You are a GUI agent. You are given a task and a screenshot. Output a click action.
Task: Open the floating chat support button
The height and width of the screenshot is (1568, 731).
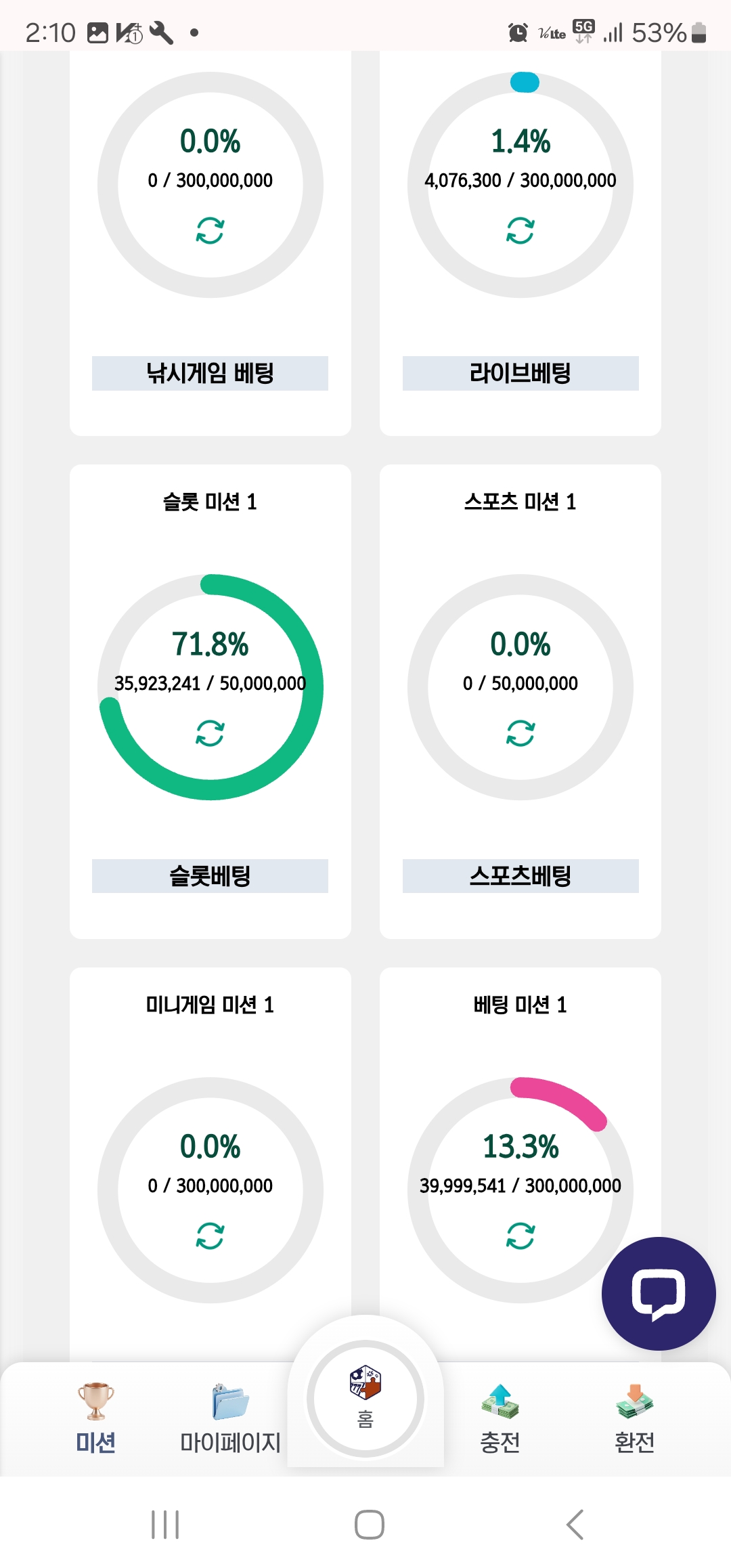(x=659, y=1294)
